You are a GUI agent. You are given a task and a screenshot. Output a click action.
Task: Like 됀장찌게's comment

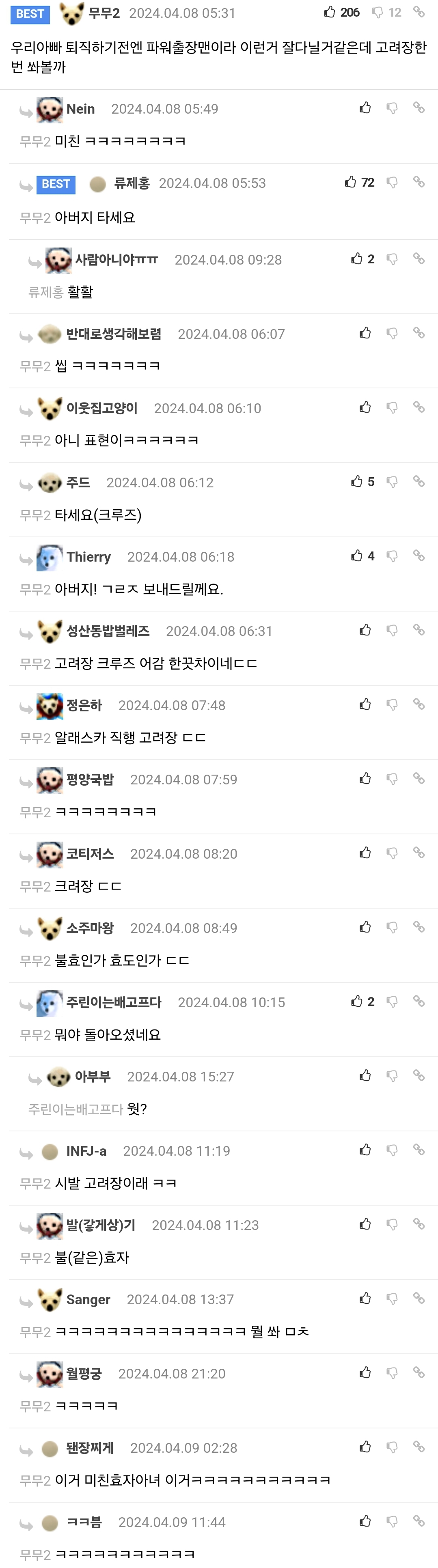(x=365, y=1447)
